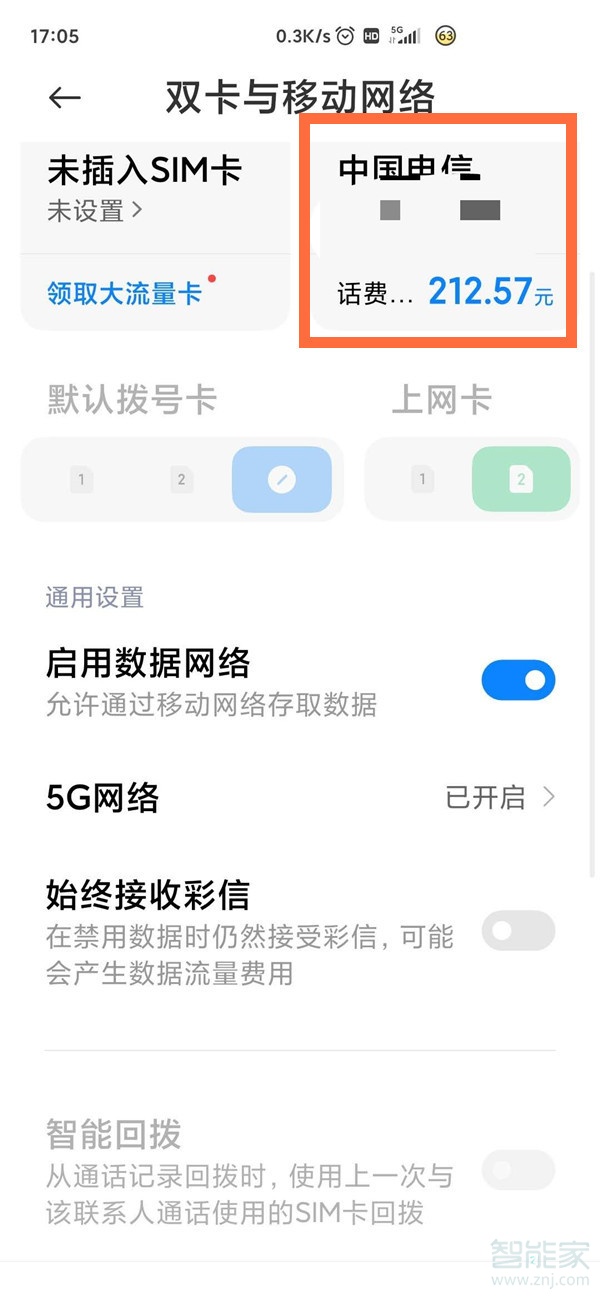Turn on 始终接收彩信
The image size is (600, 1299).
click(518, 931)
